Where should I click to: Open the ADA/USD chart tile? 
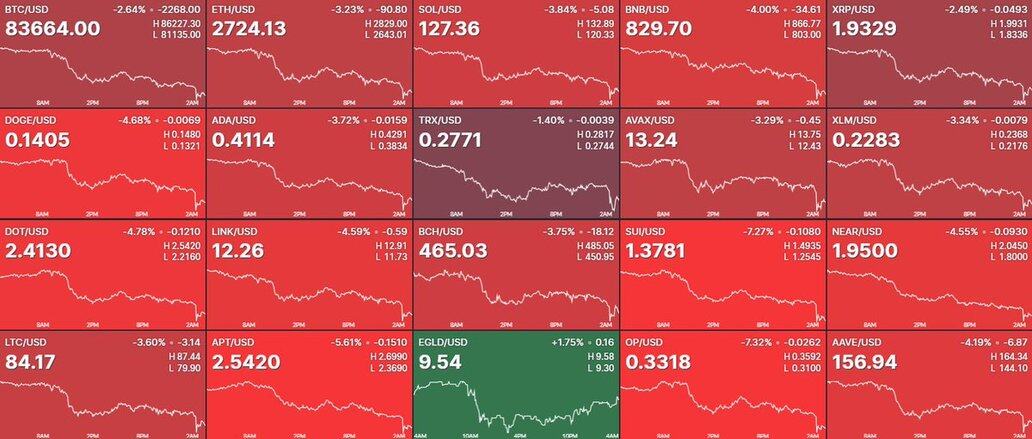click(309, 165)
